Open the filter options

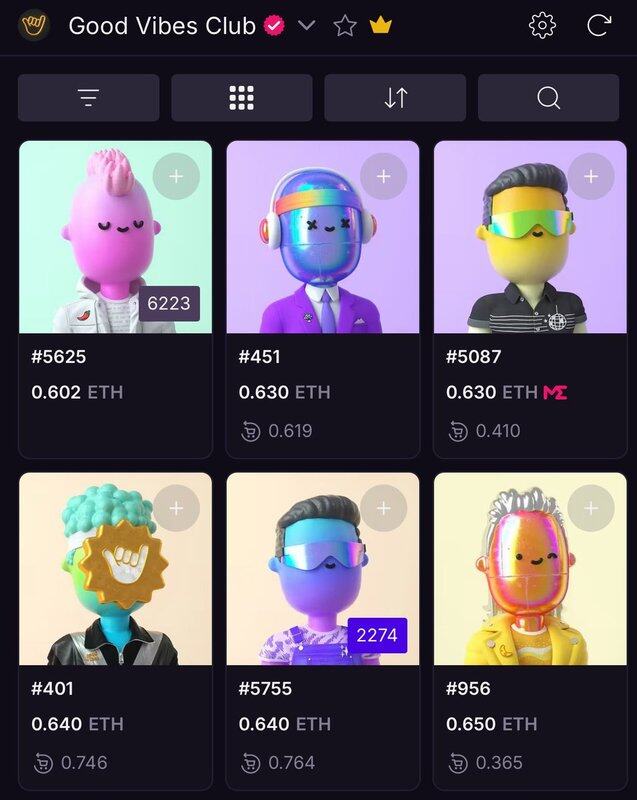89,98
